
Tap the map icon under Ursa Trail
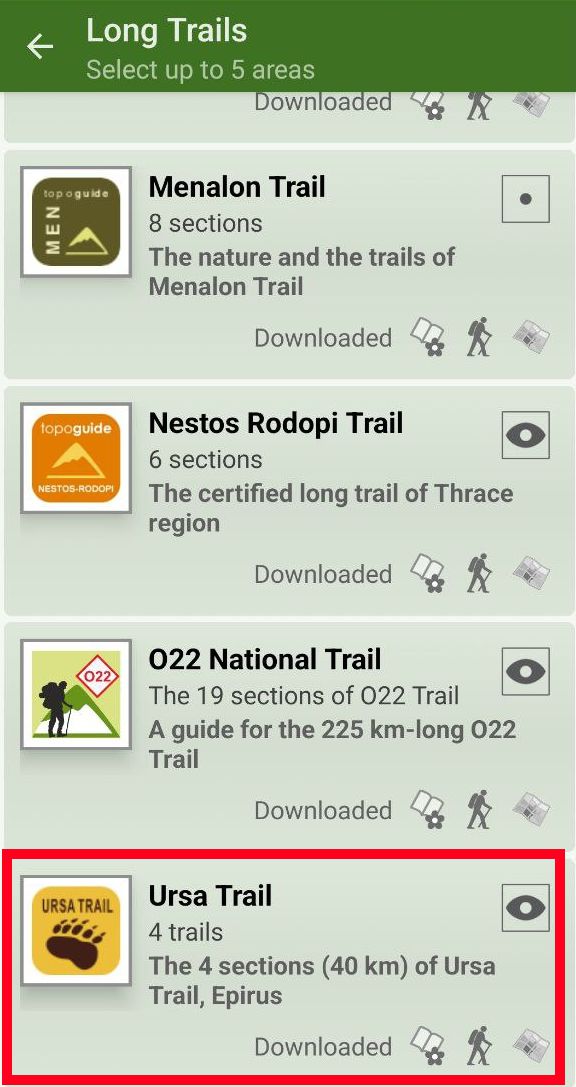(x=531, y=1046)
